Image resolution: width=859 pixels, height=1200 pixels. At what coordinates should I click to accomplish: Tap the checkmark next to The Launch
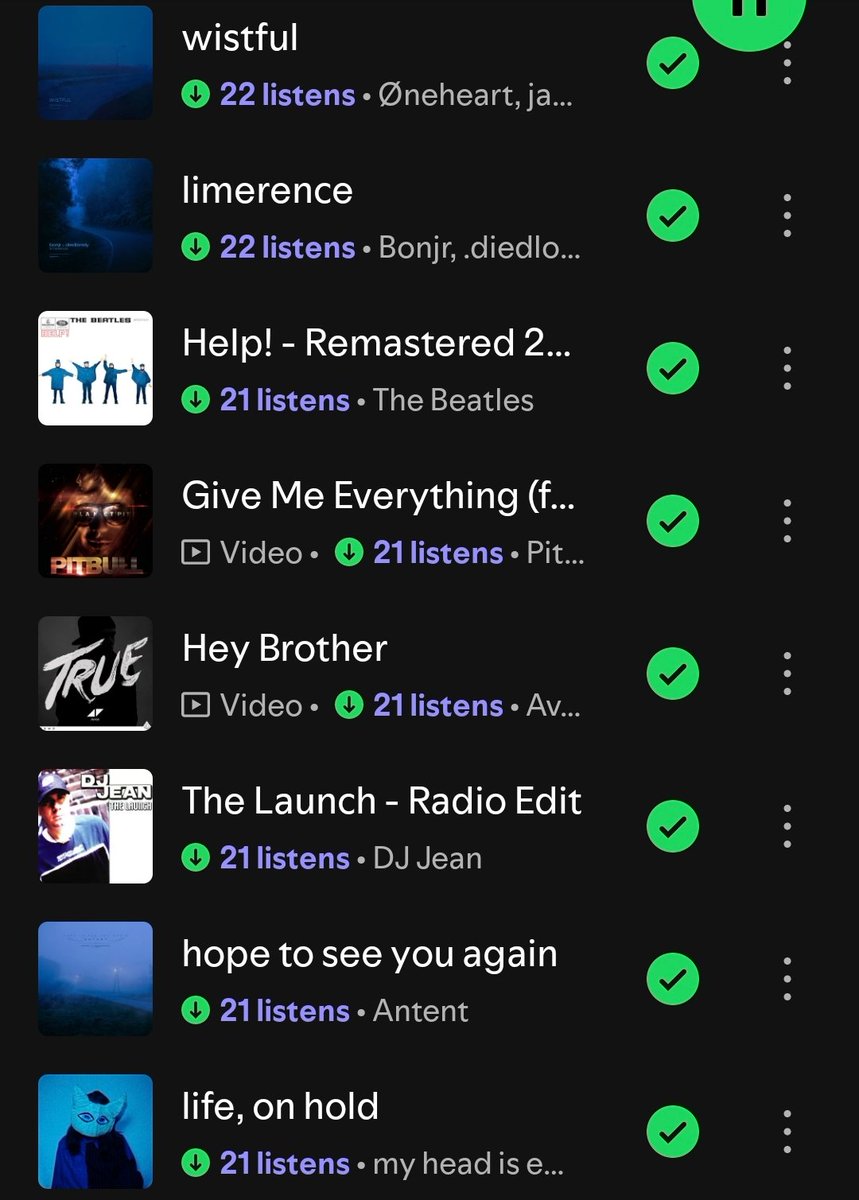pyautogui.click(x=673, y=826)
